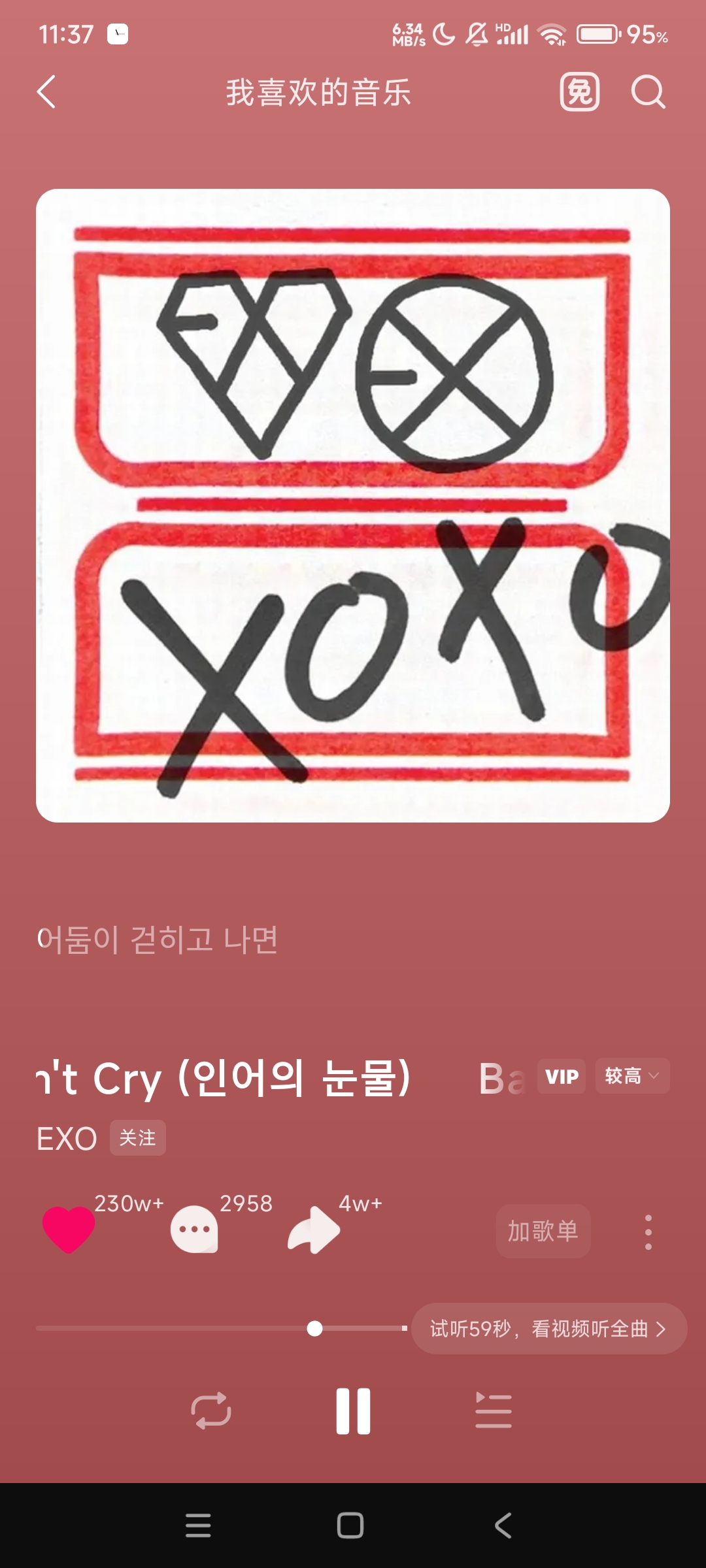Viewport: 706px width, 1568px height.
Task: Open the play queue list
Action: tap(494, 1411)
